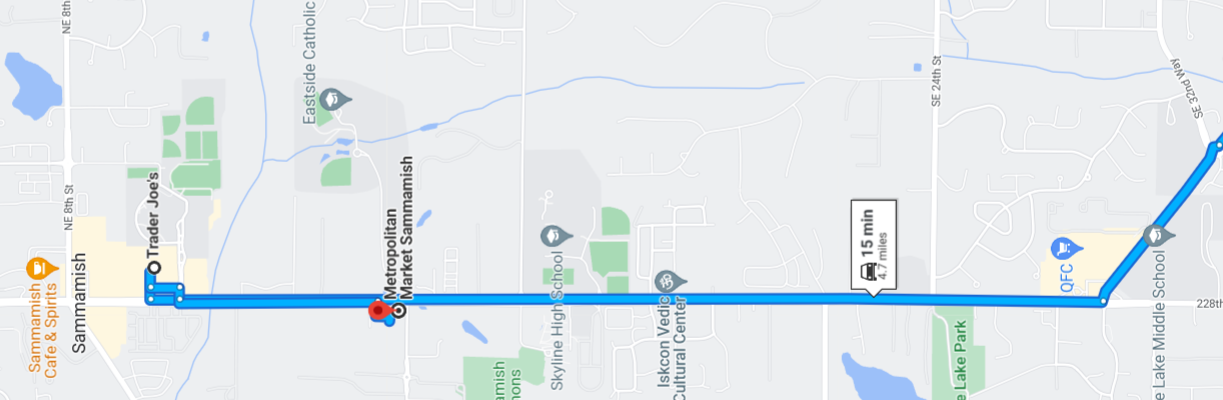1223x400 pixels.
Task: Tap the Lake Middle School pin
Action: coord(1154,236)
